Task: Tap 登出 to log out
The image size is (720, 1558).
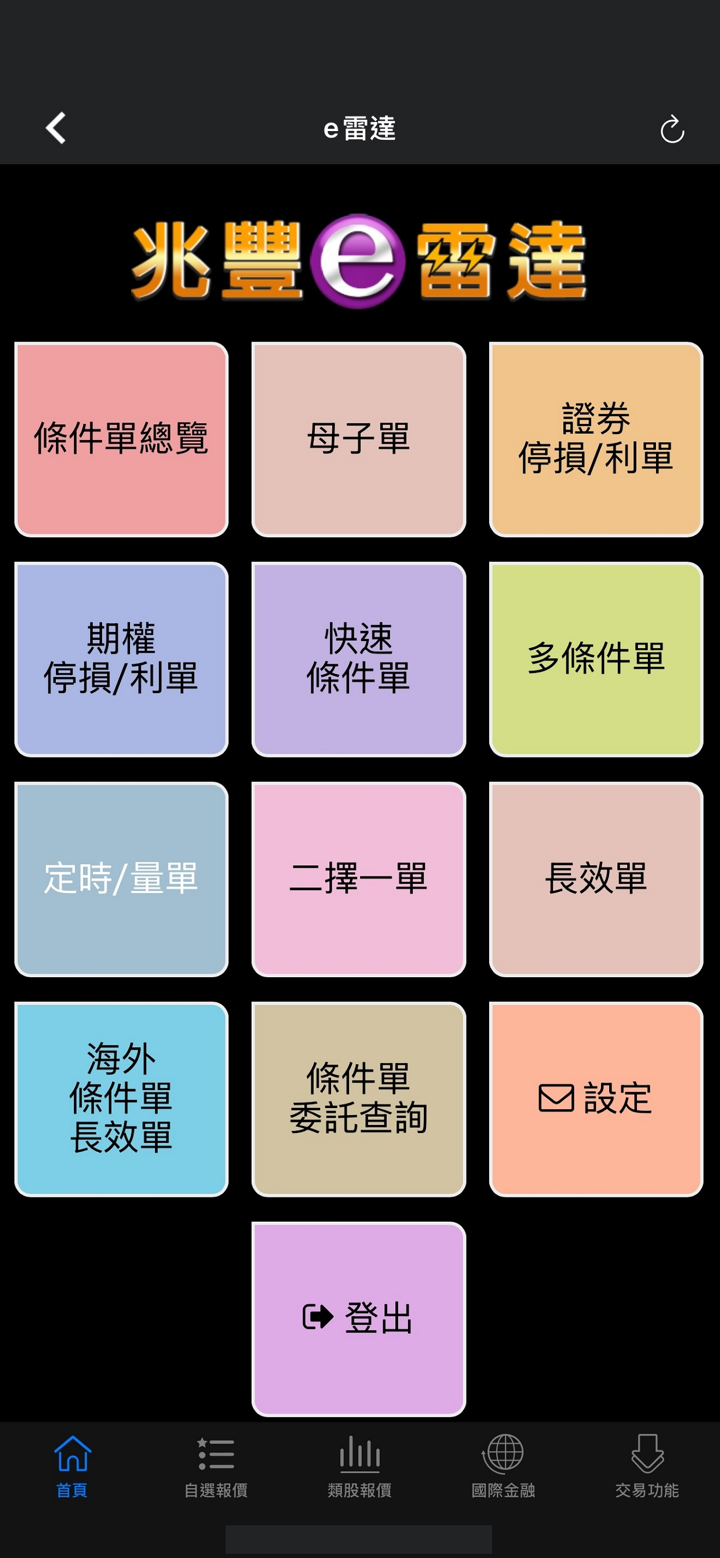Action: coord(359,1319)
